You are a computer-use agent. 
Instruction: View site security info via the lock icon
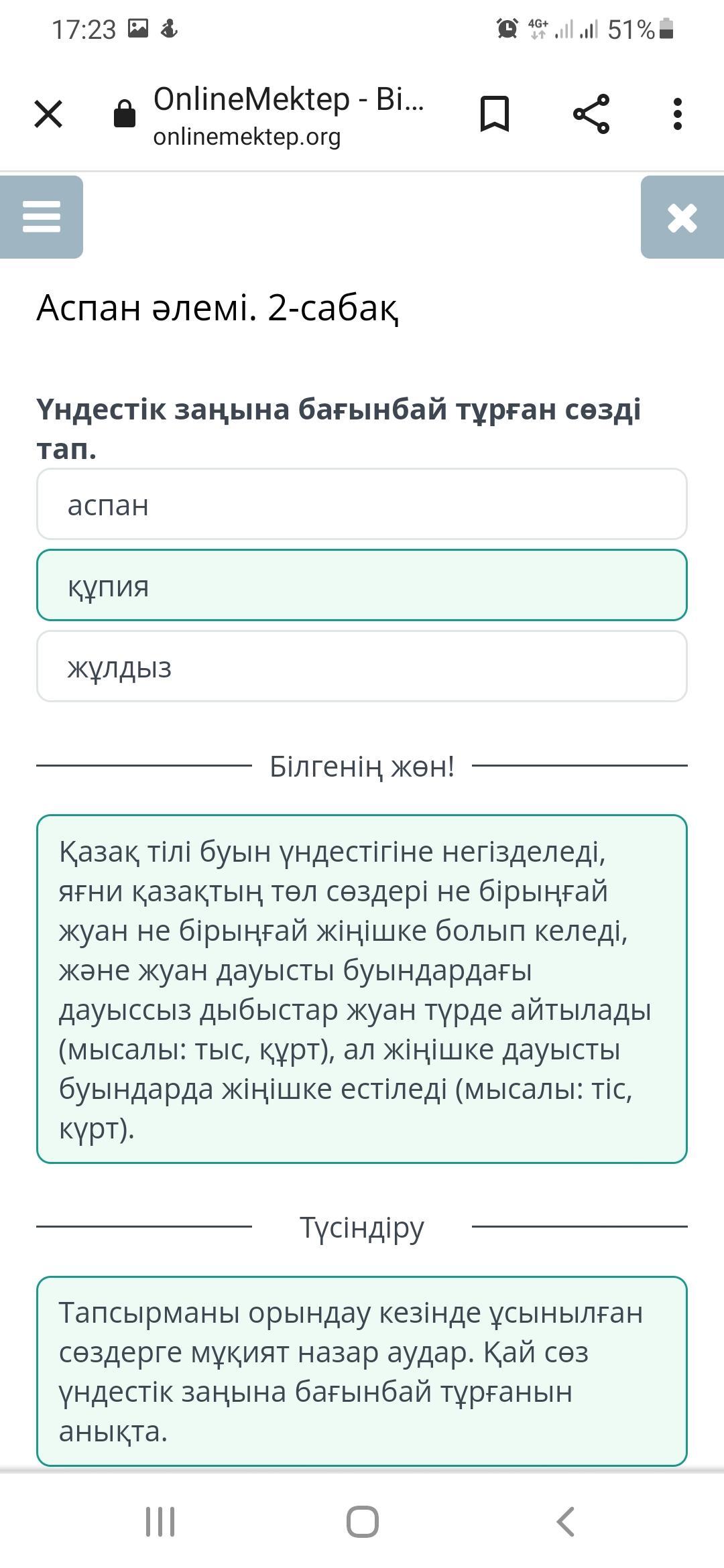(x=125, y=113)
